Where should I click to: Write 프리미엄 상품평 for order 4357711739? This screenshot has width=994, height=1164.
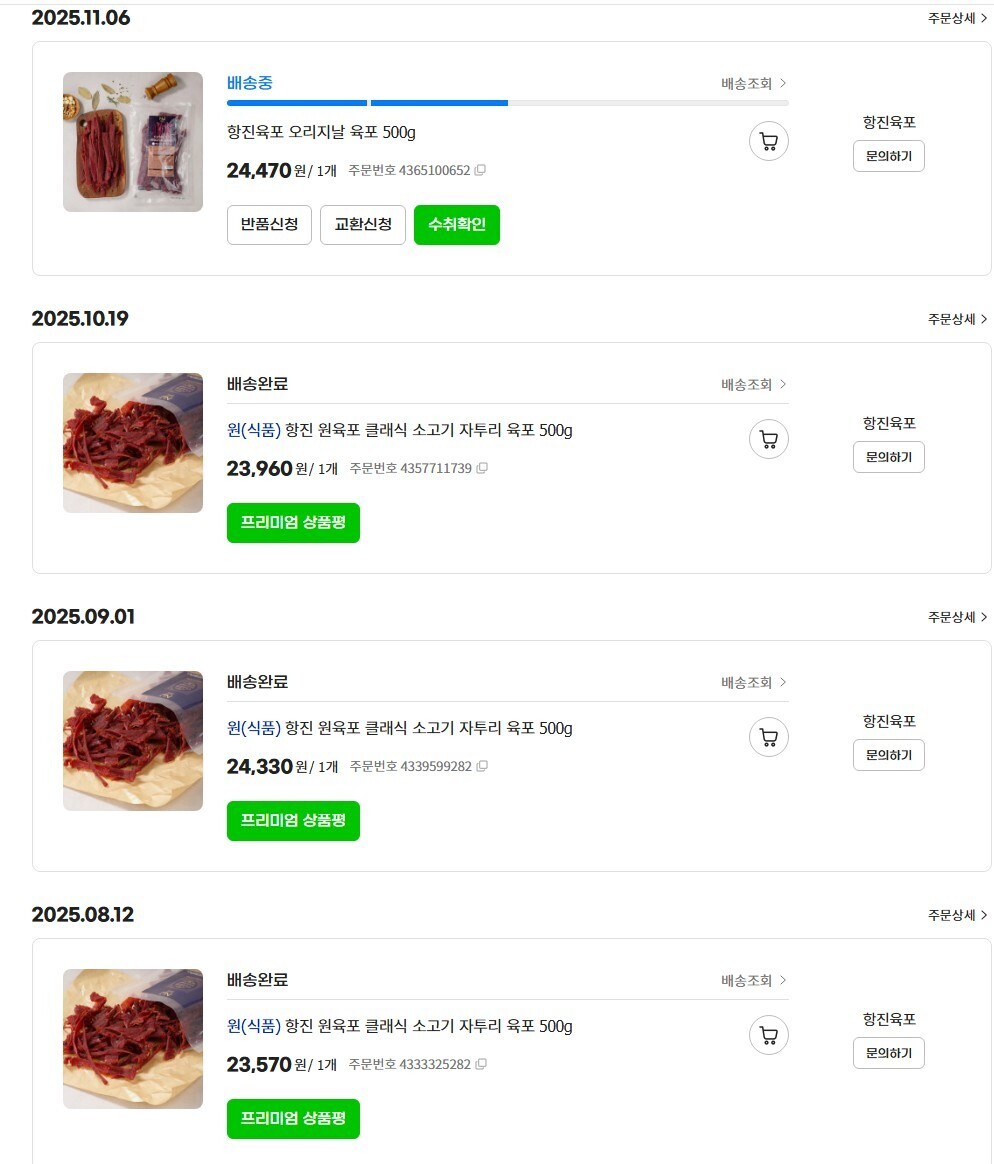[293, 523]
